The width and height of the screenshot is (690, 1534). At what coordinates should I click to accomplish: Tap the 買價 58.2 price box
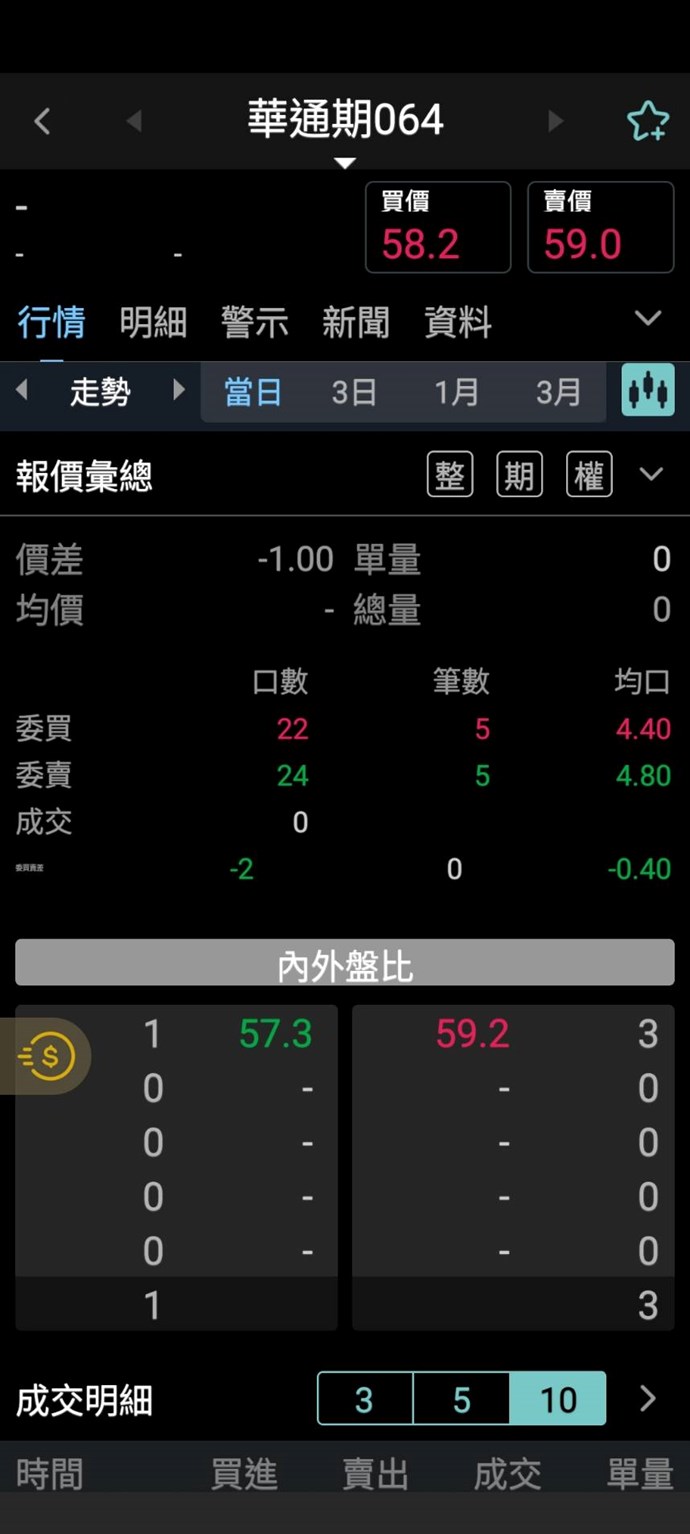[x=438, y=227]
